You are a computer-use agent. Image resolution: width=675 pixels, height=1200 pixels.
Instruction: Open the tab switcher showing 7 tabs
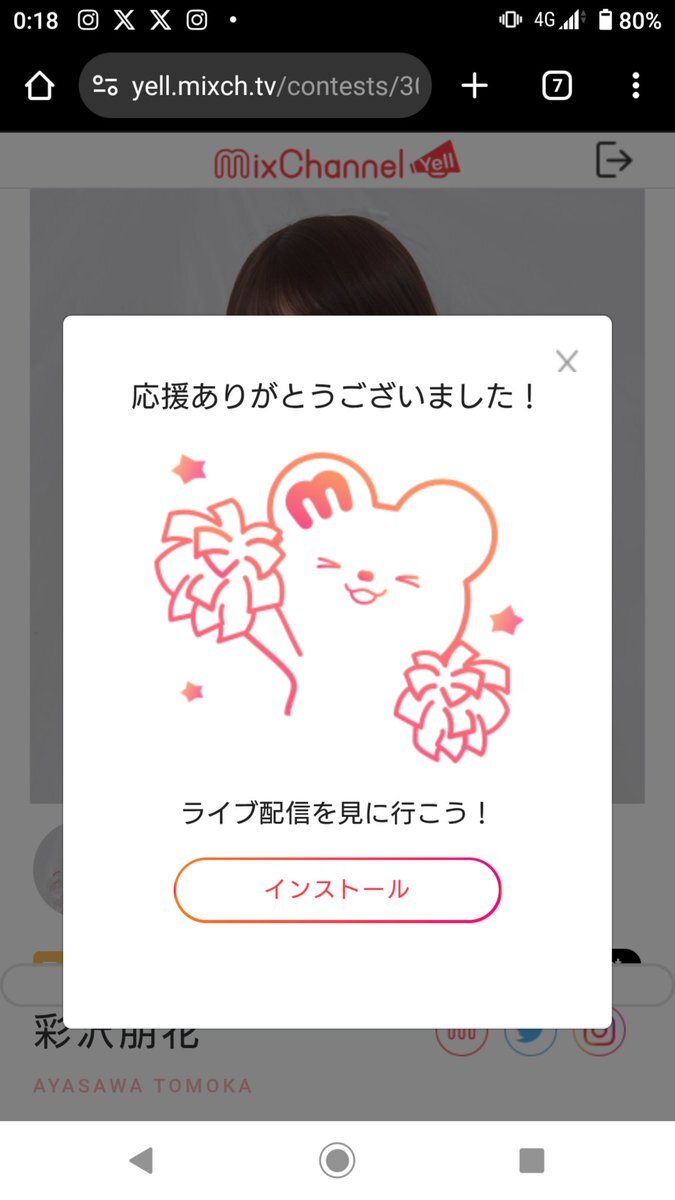click(557, 86)
